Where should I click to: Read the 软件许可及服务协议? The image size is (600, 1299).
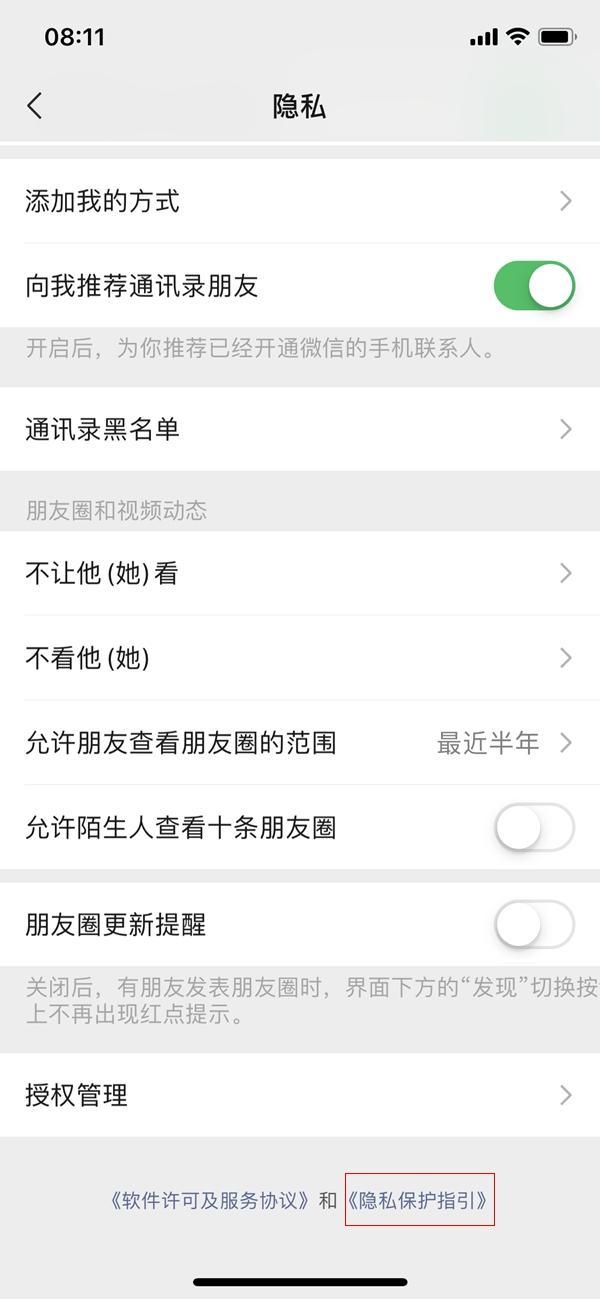[x=210, y=1200]
